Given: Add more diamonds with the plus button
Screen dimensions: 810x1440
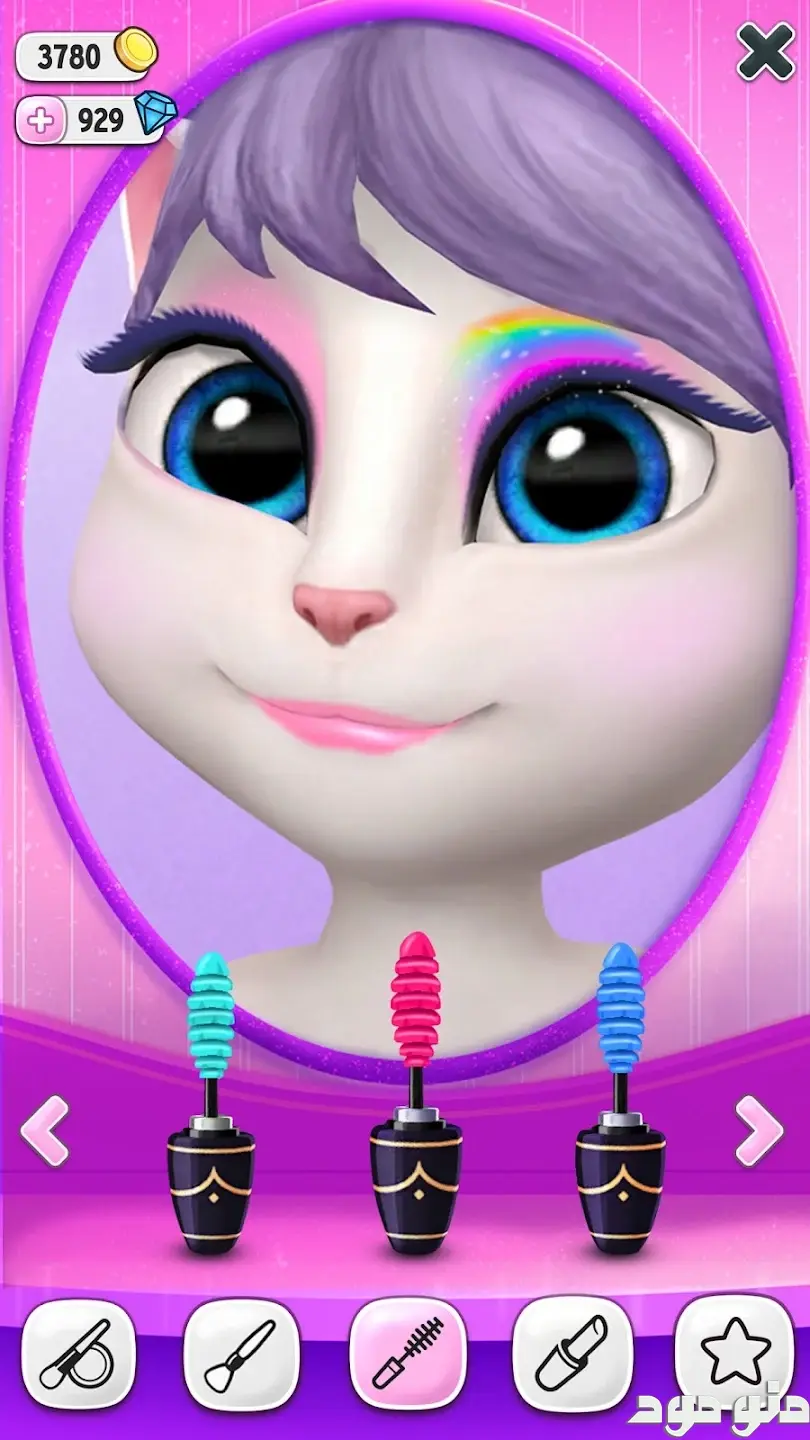Looking at the screenshot, I should (42, 121).
